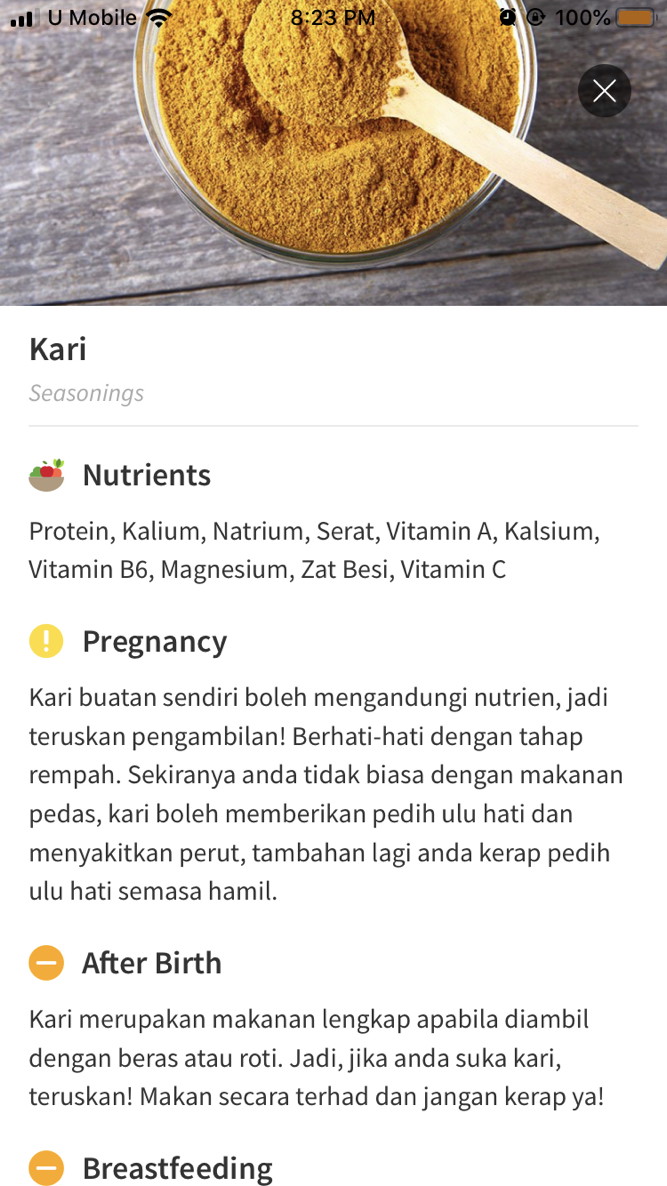Viewport: 667px width, 1186px height.
Task: Close the Kari food detail page
Action: coord(604,91)
